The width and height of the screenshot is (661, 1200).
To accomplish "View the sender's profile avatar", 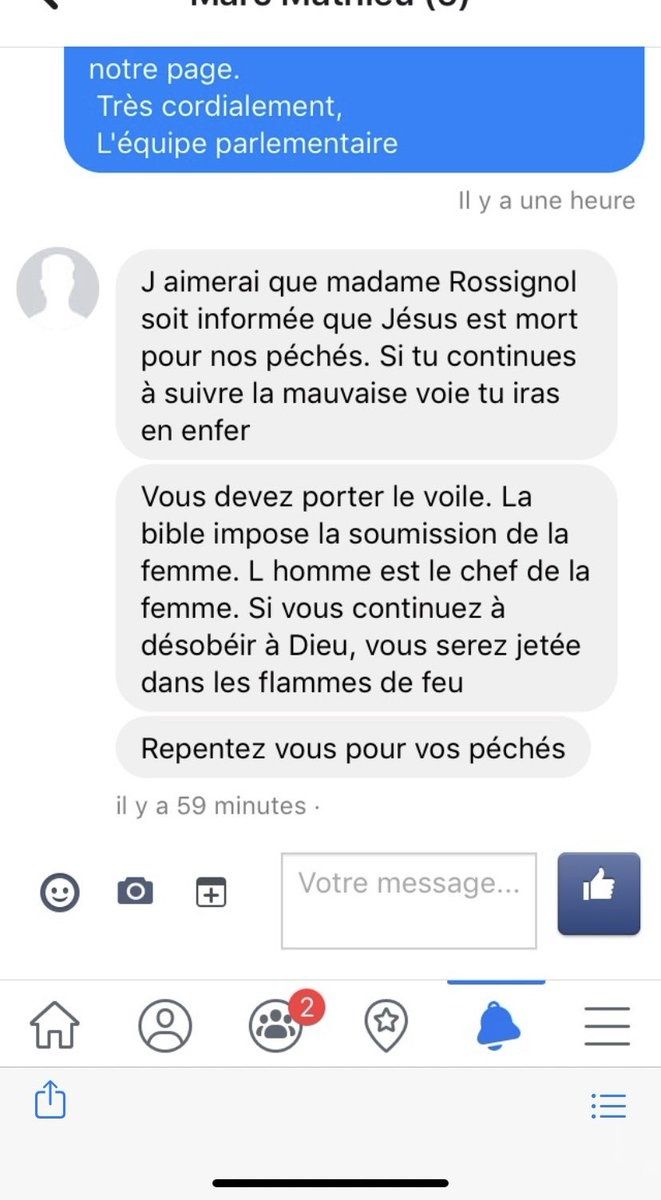I will click(x=58, y=287).
